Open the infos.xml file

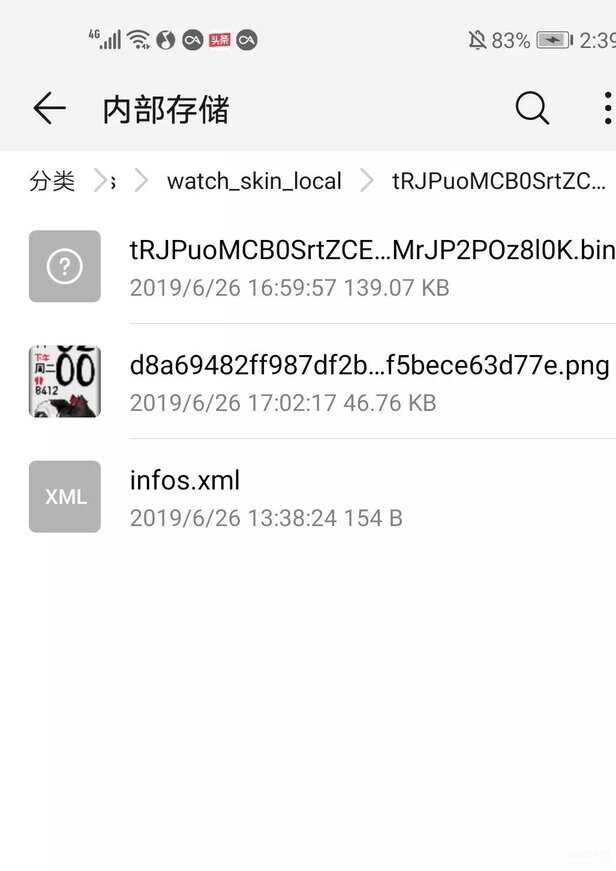(x=185, y=496)
